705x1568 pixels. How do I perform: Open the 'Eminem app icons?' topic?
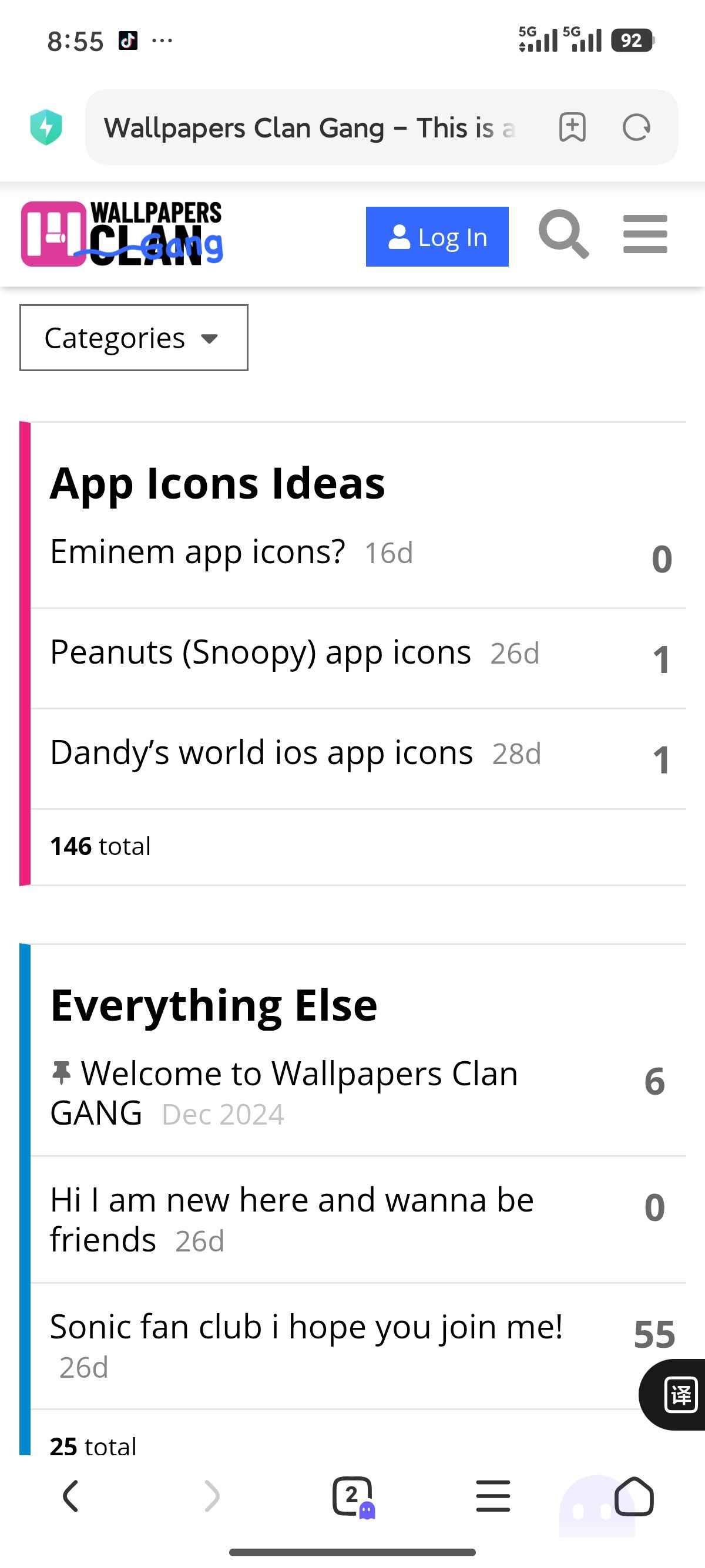197,552
